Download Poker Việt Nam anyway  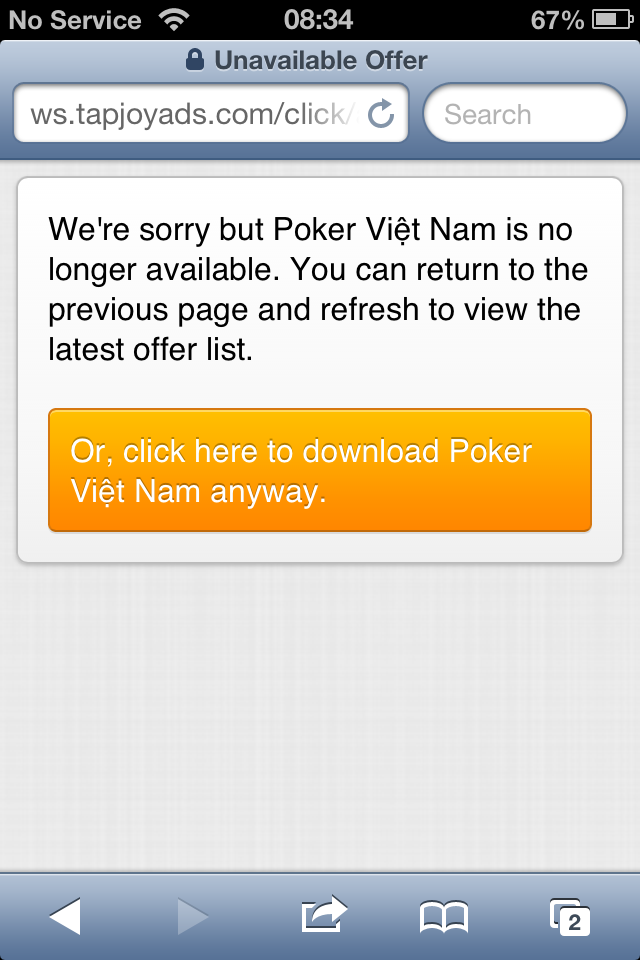(320, 470)
